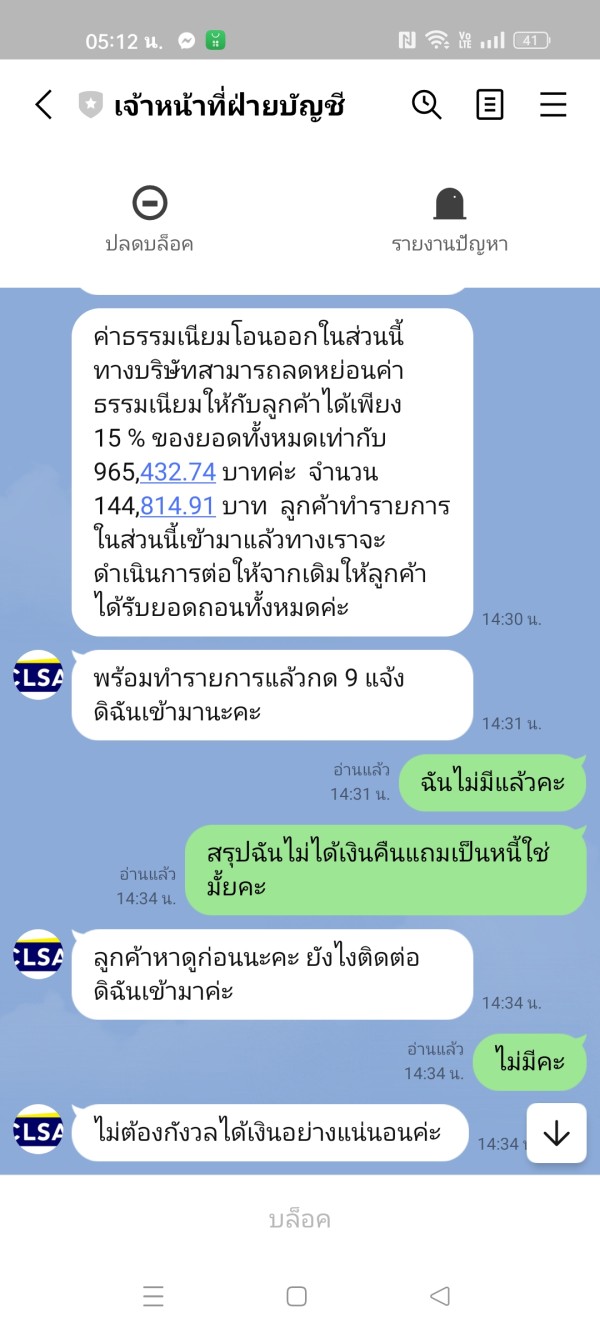Open the 432.74 link in message
Screen dimensions: 600x1333
178,471
